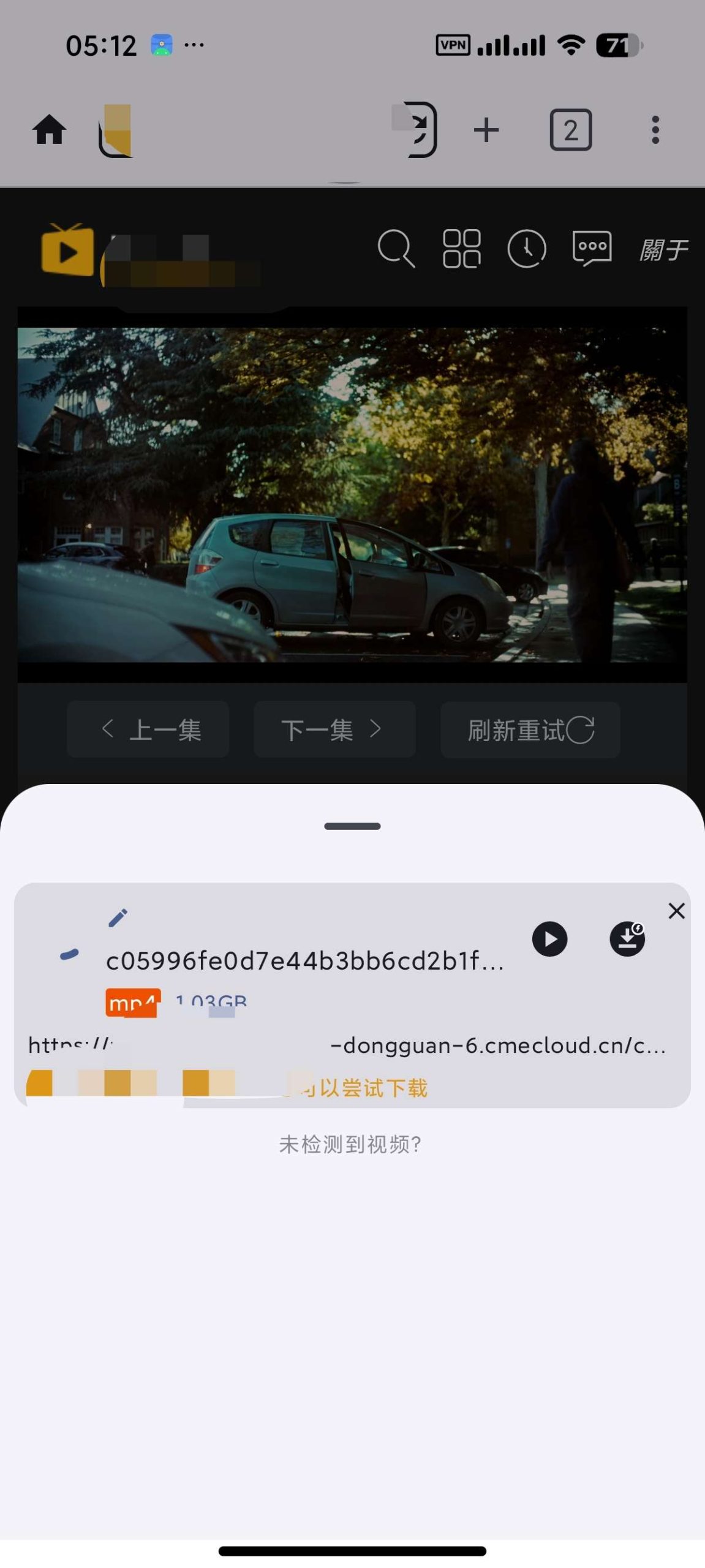Go to previous episode 上一集
Image resolution: width=705 pixels, height=1568 pixels.
[148, 729]
